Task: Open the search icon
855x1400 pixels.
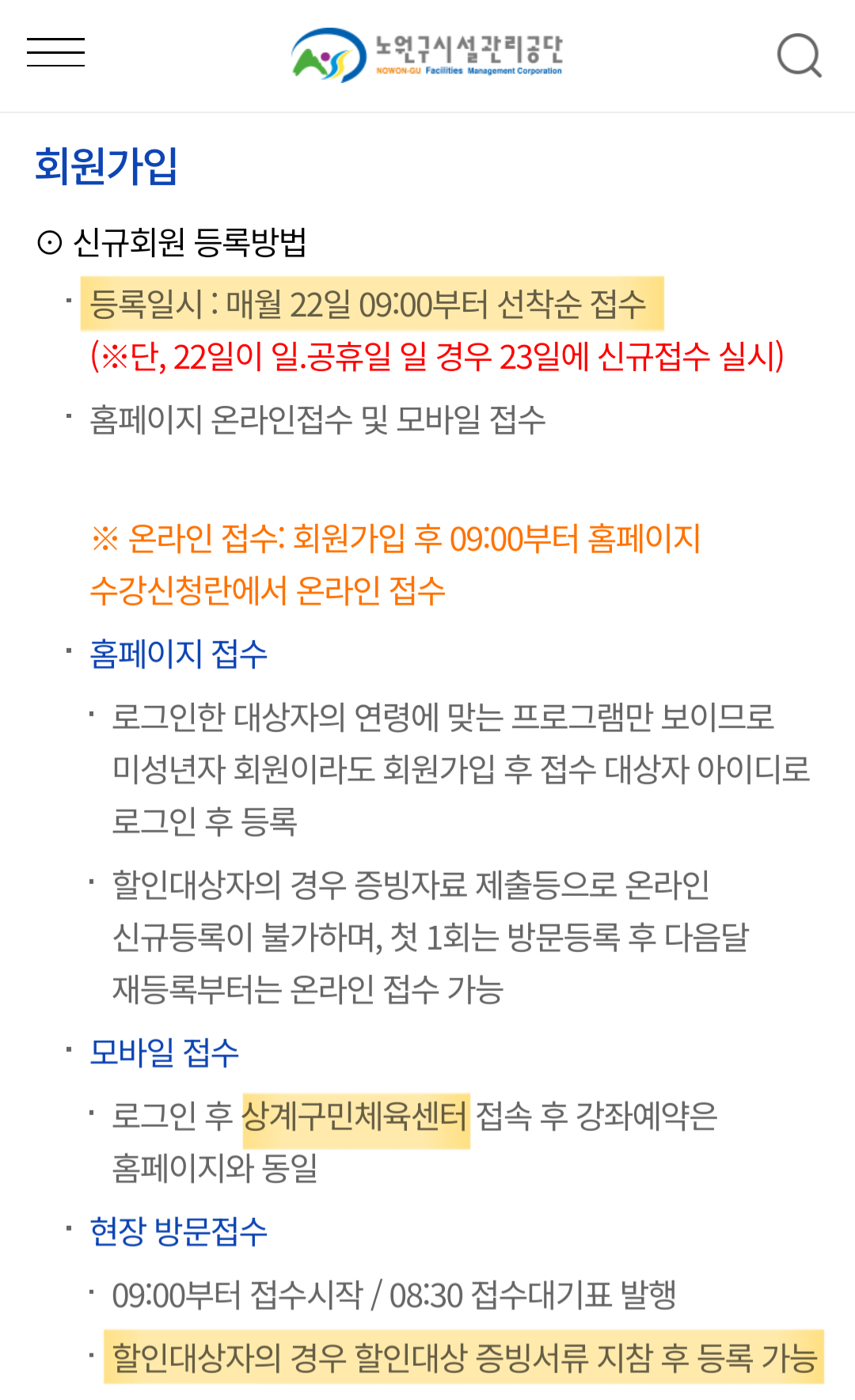Action: tap(799, 55)
